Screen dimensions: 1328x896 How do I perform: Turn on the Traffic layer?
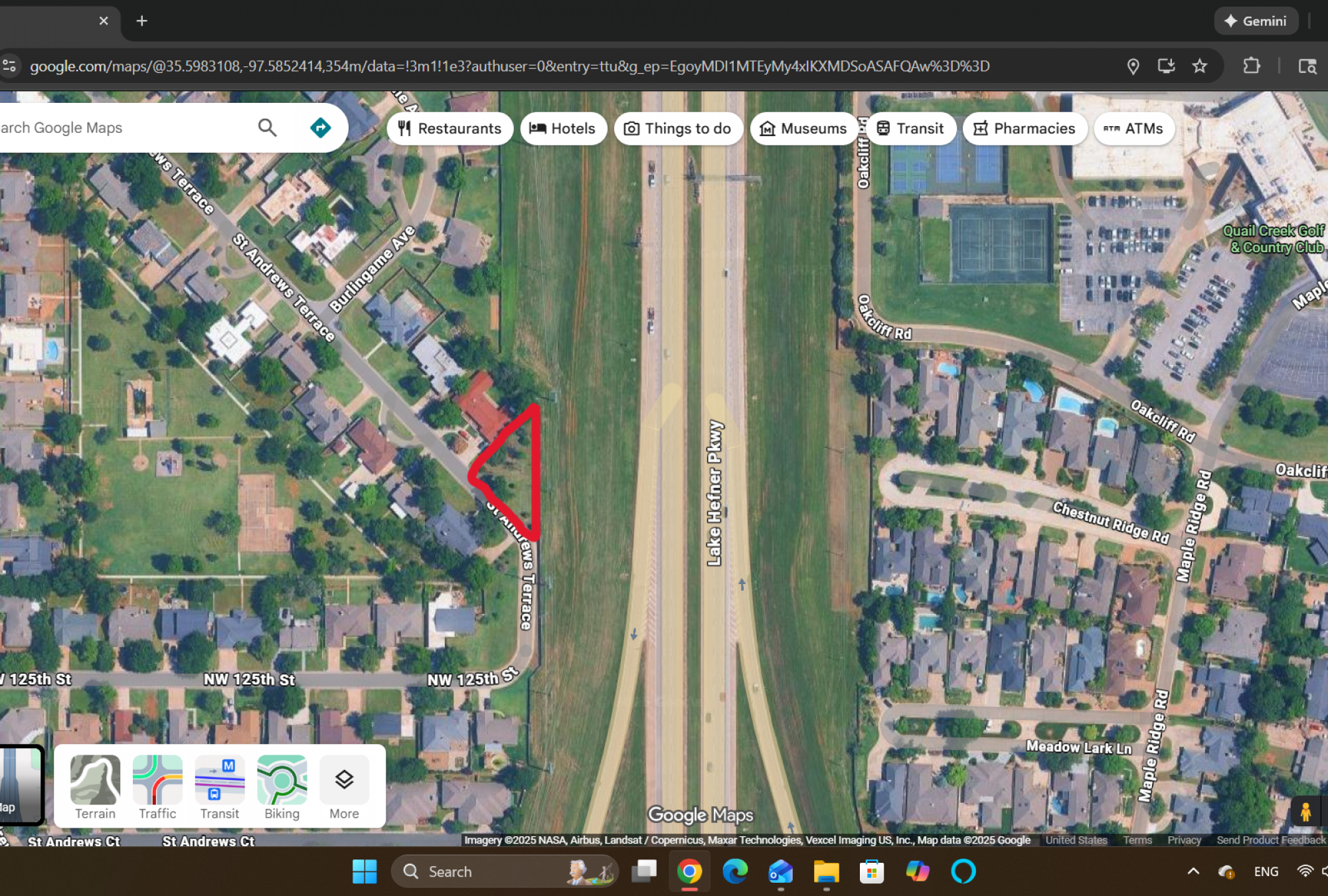pos(157,787)
